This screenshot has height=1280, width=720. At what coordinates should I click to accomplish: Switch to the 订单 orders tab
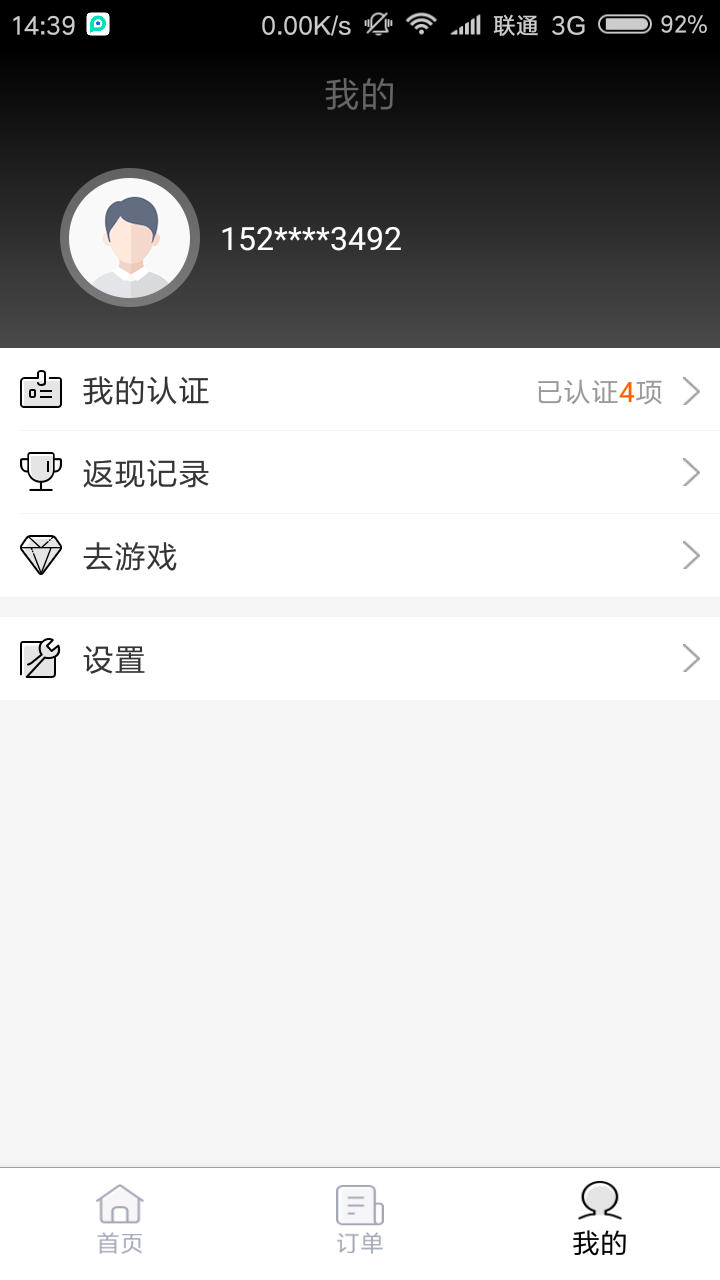(x=360, y=1219)
